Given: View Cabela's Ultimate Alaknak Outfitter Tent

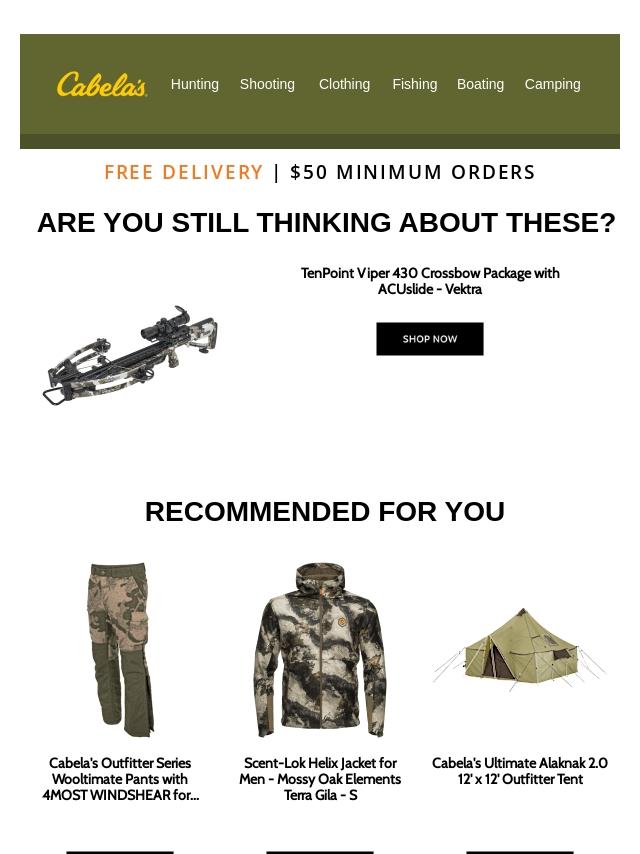Looking at the screenshot, I should pos(520,650).
